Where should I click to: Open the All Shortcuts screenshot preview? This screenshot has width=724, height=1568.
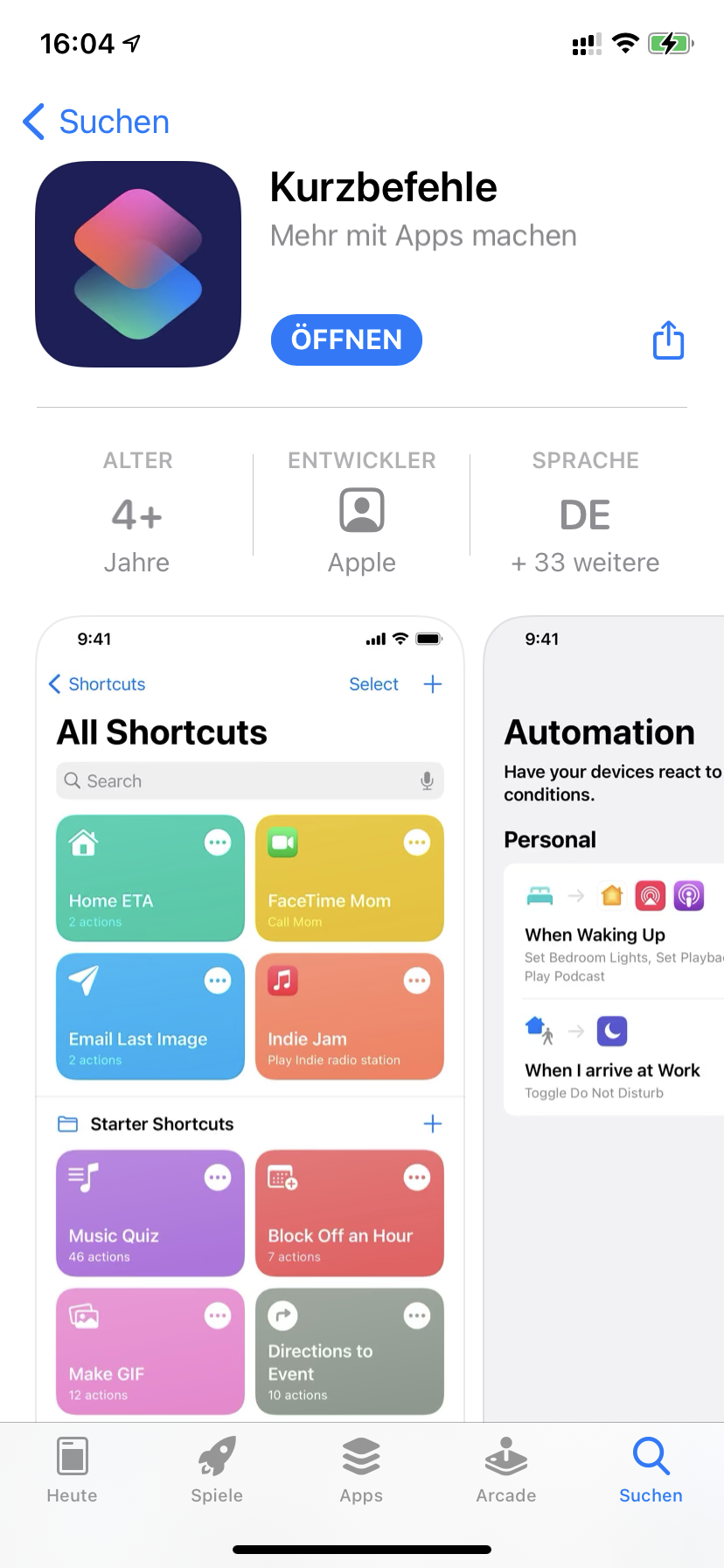[250, 1015]
